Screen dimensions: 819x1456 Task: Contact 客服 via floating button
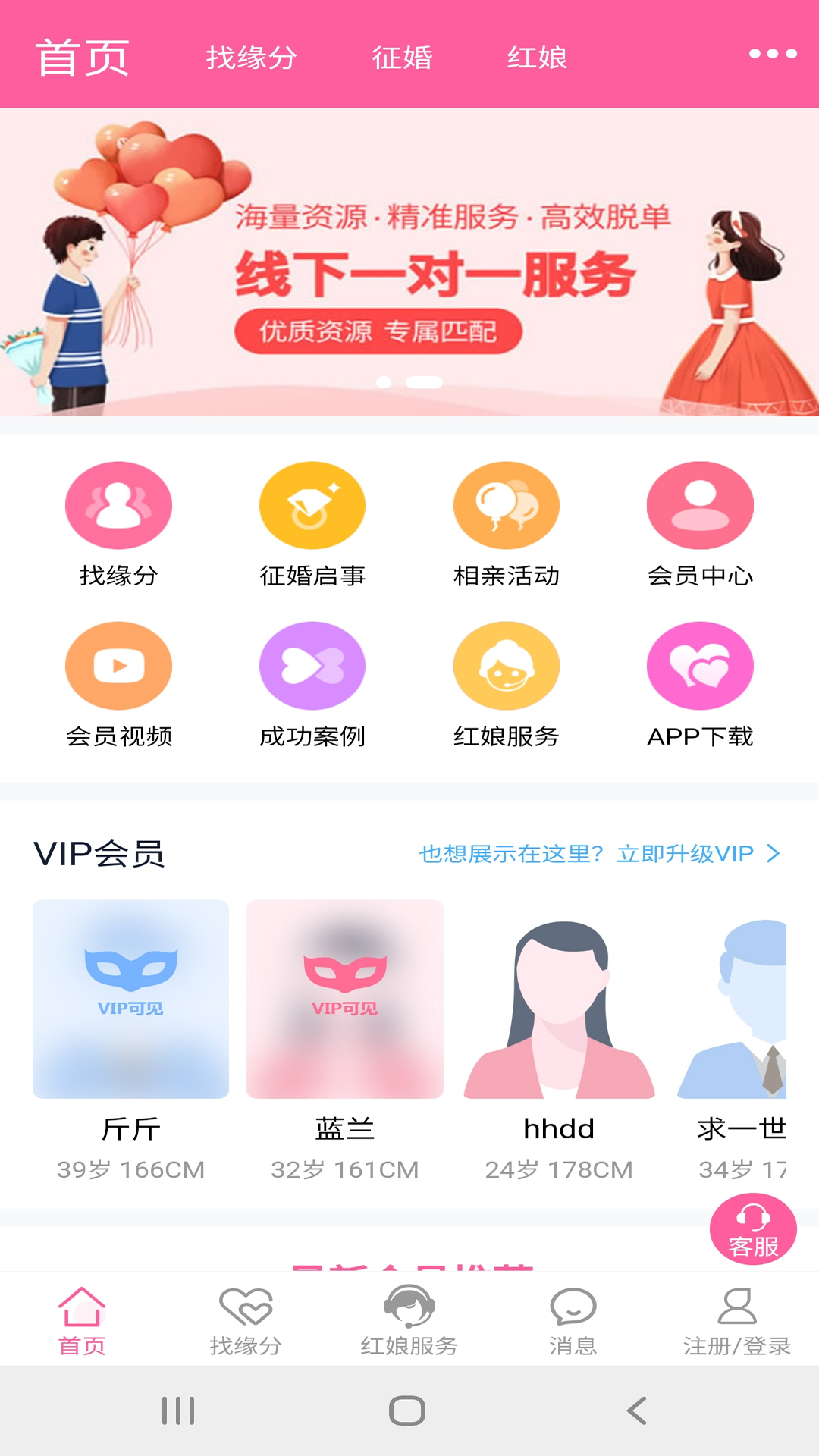click(753, 1229)
